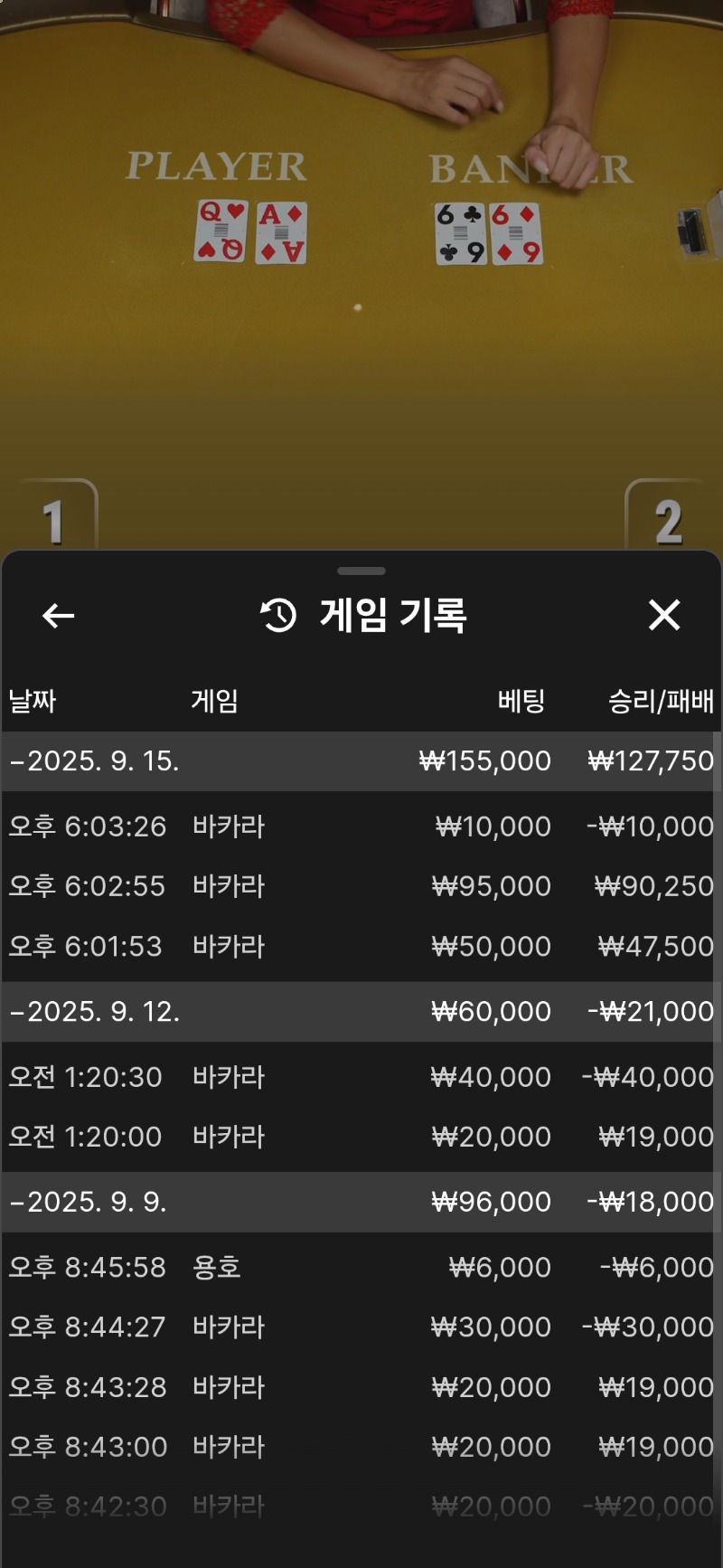Open the 오후 8:45:58 용호 record
The image size is (723, 1568).
361,1267
